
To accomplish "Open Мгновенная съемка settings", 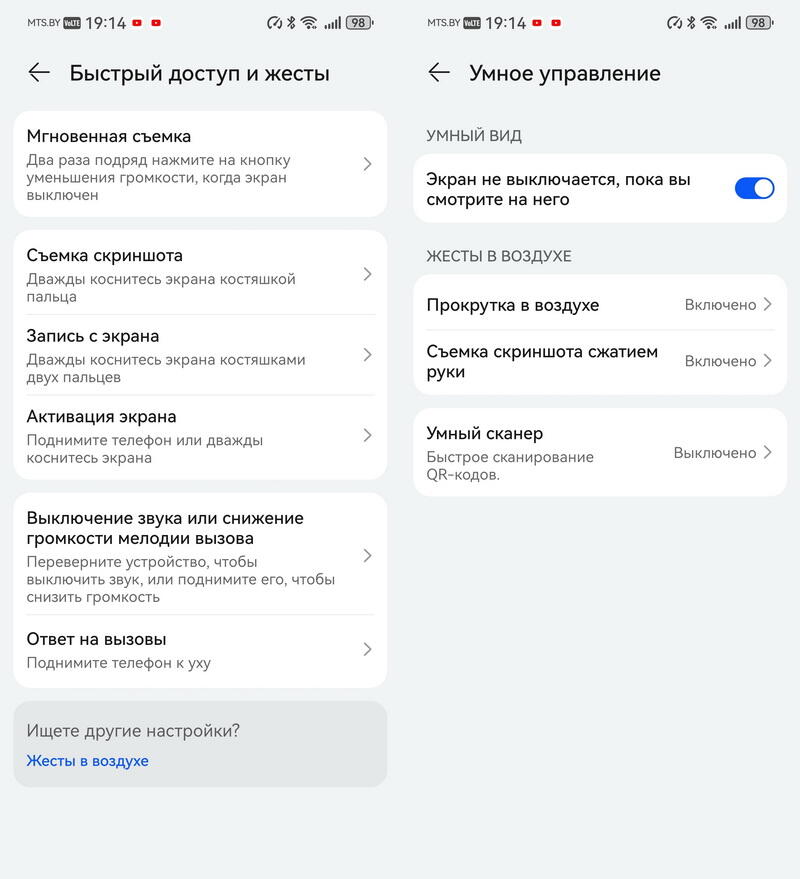I will click(200, 163).
